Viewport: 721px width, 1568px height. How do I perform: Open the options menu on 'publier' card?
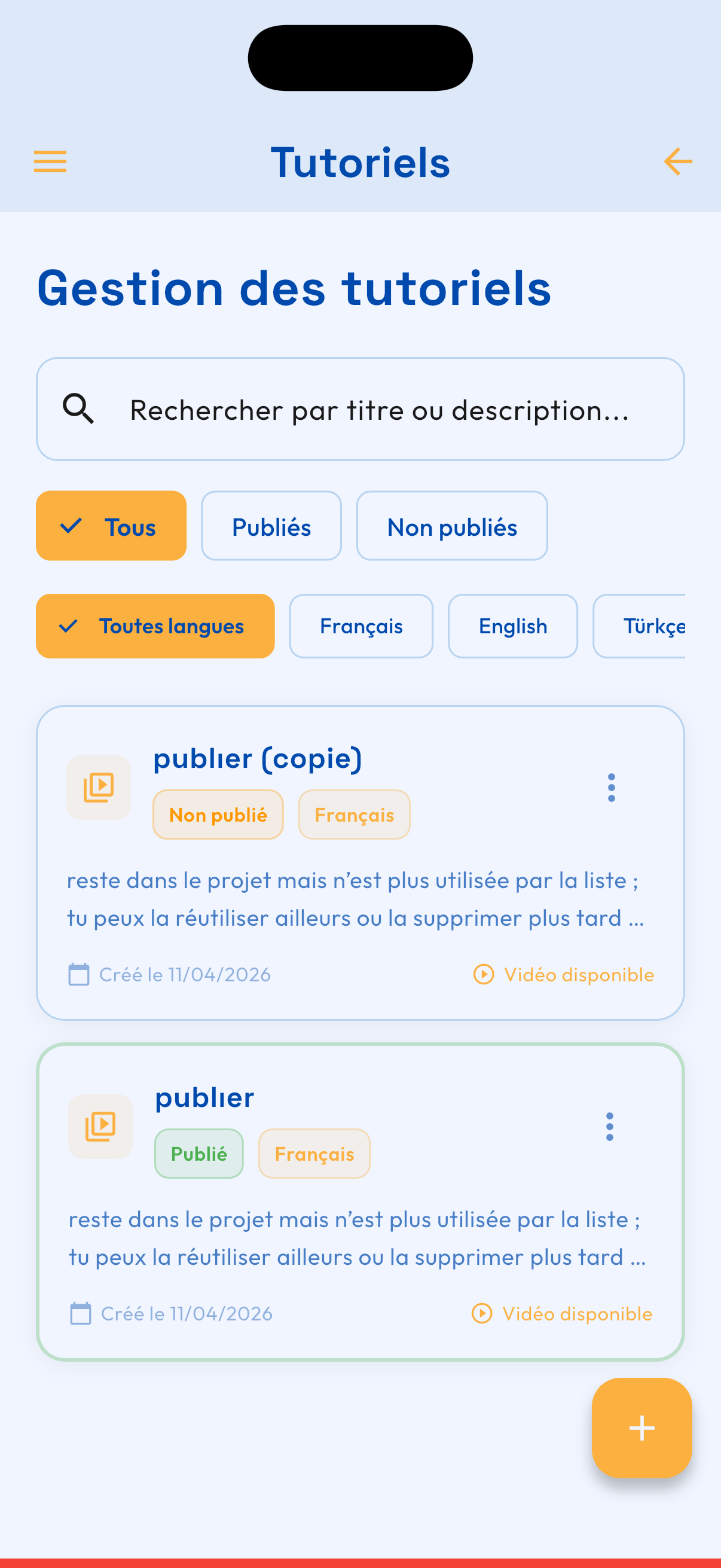pos(610,1125)
